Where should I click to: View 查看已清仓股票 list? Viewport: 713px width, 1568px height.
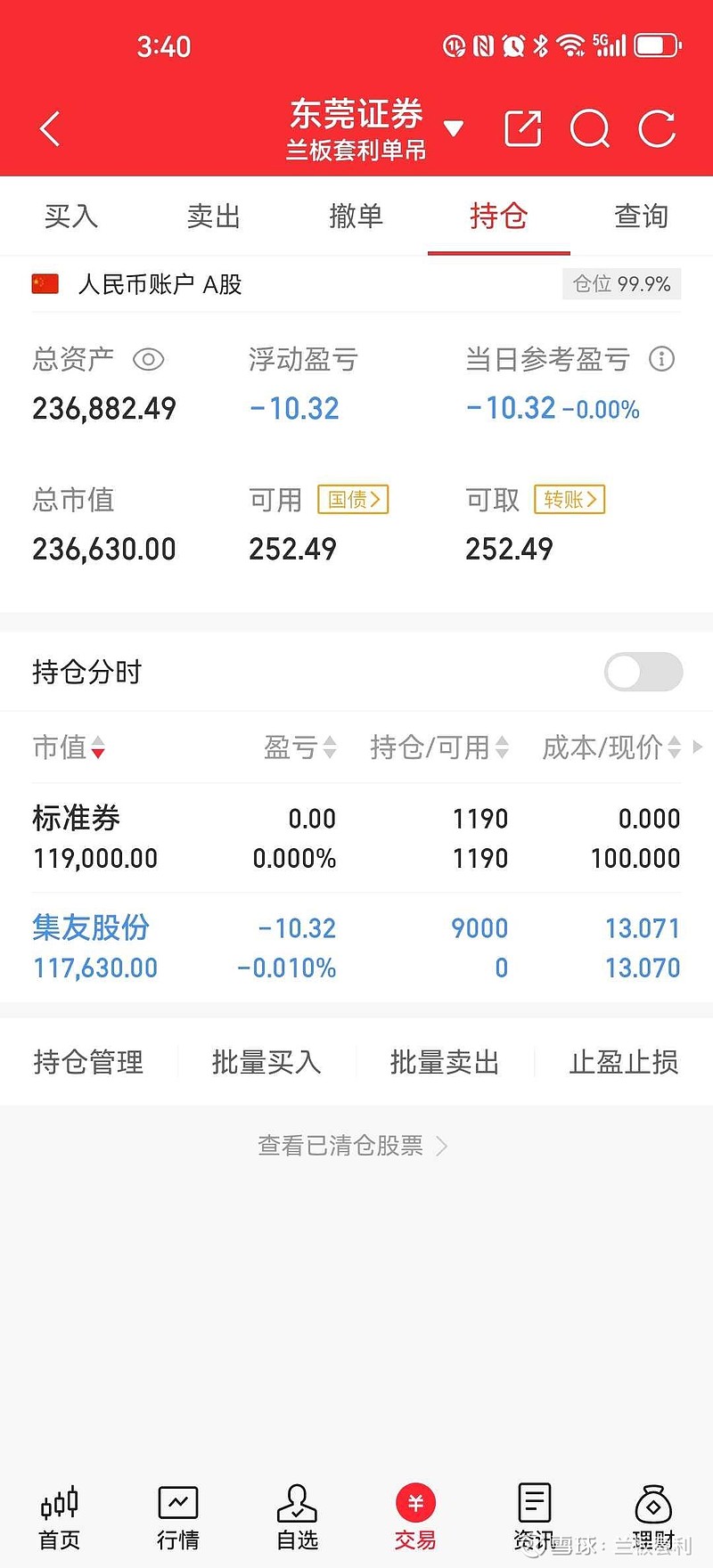tap(352, 1146)
